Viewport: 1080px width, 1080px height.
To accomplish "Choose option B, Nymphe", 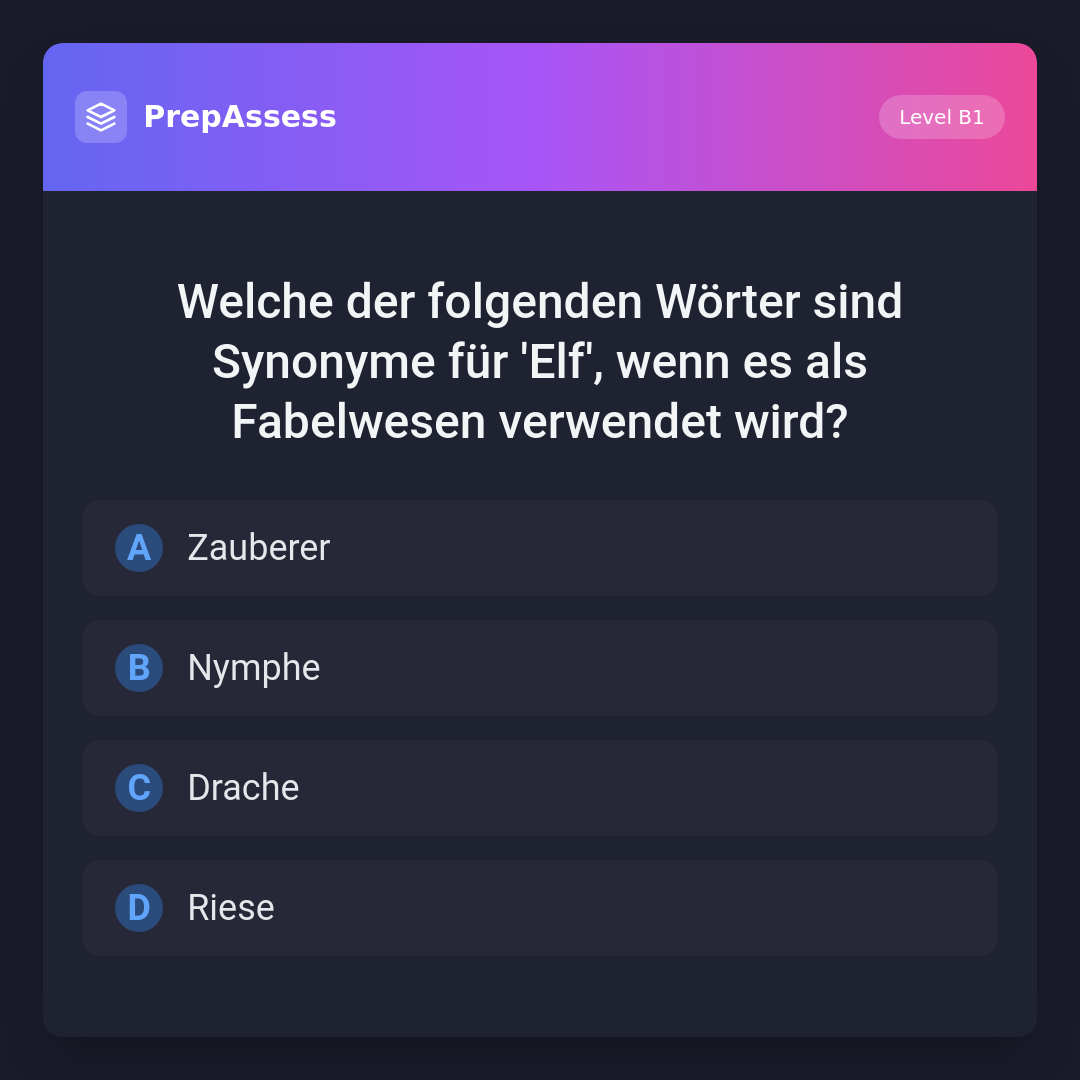I will (540, 668).
